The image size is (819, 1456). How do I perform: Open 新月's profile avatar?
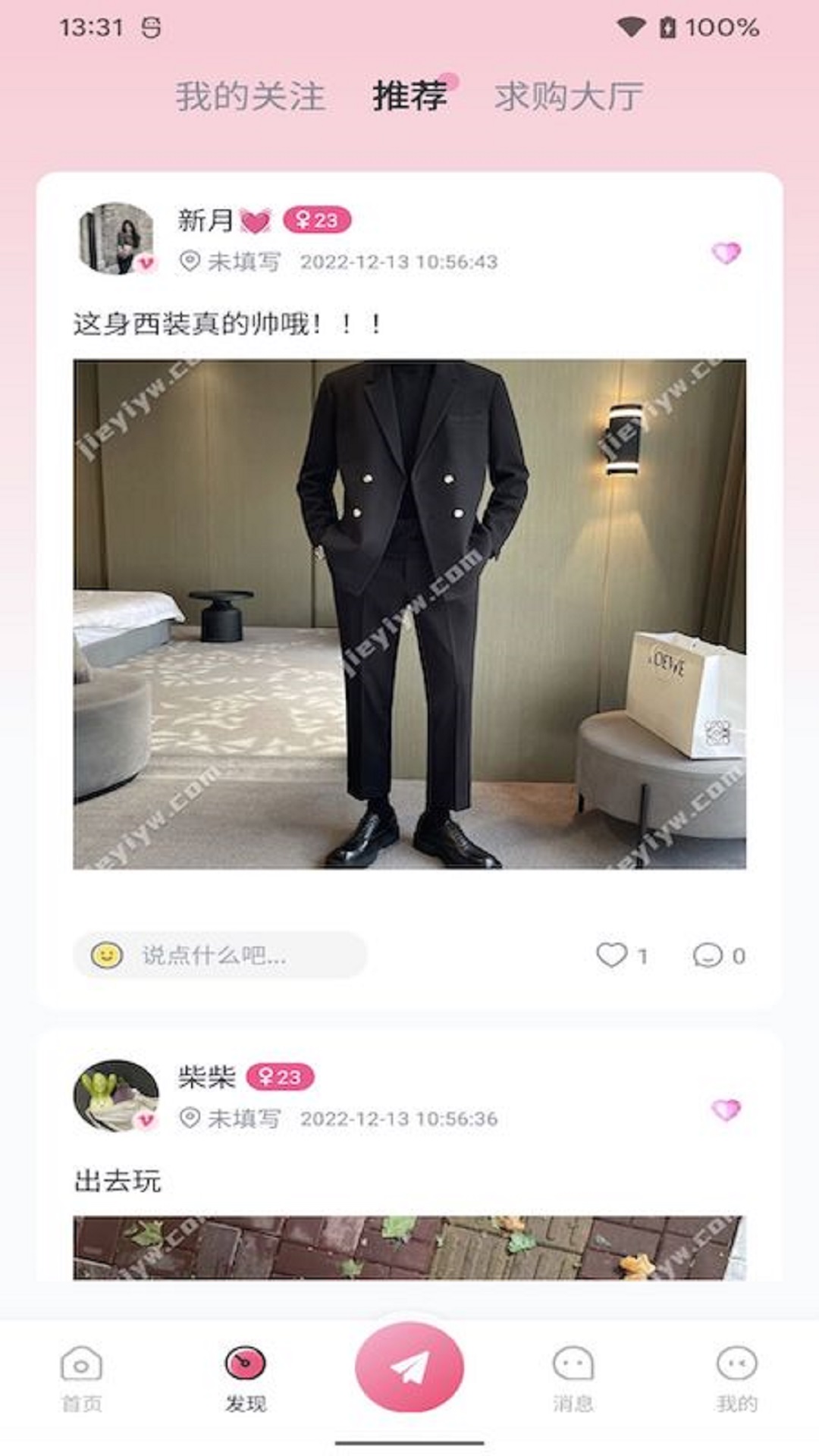pos(116,238)
